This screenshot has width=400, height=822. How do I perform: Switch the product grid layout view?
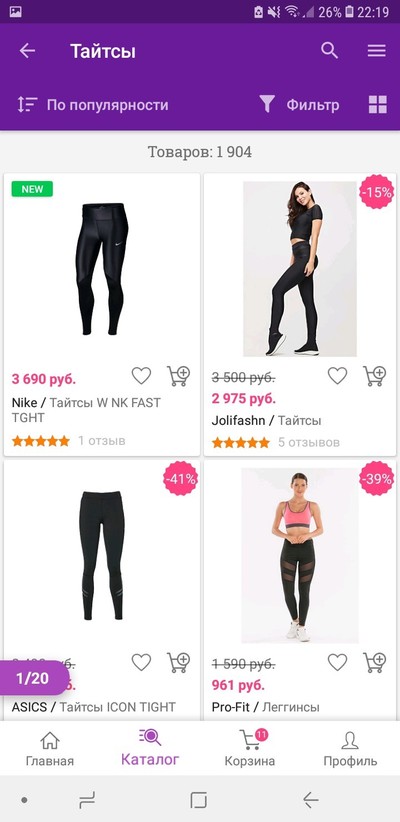377,105
